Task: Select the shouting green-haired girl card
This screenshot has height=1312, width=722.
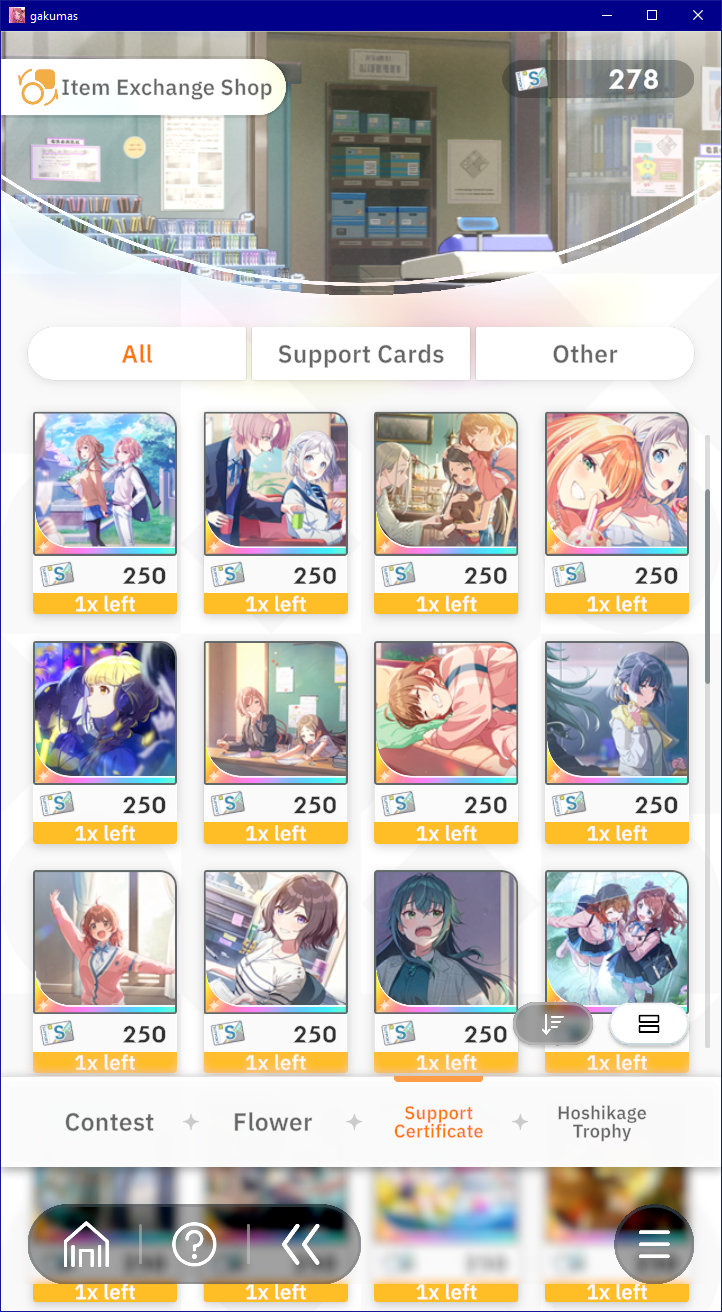Action: (x=446, y=942)
